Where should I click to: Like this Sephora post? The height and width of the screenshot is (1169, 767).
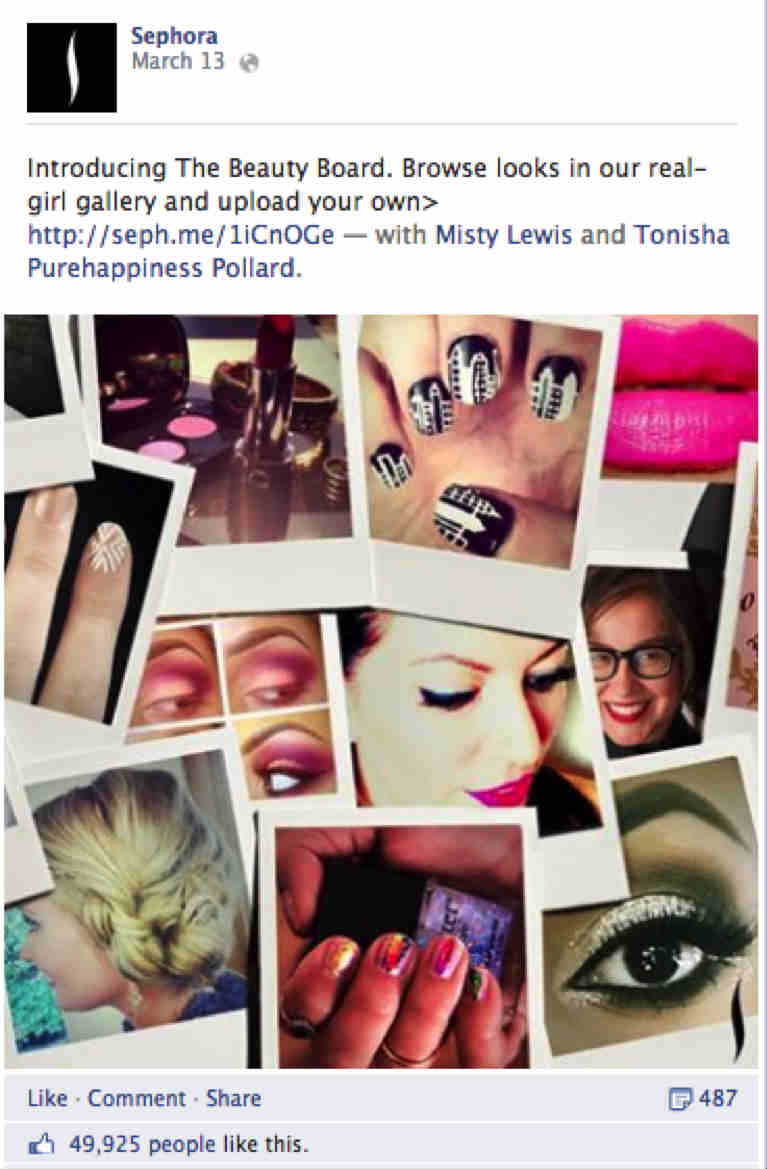47,1098
